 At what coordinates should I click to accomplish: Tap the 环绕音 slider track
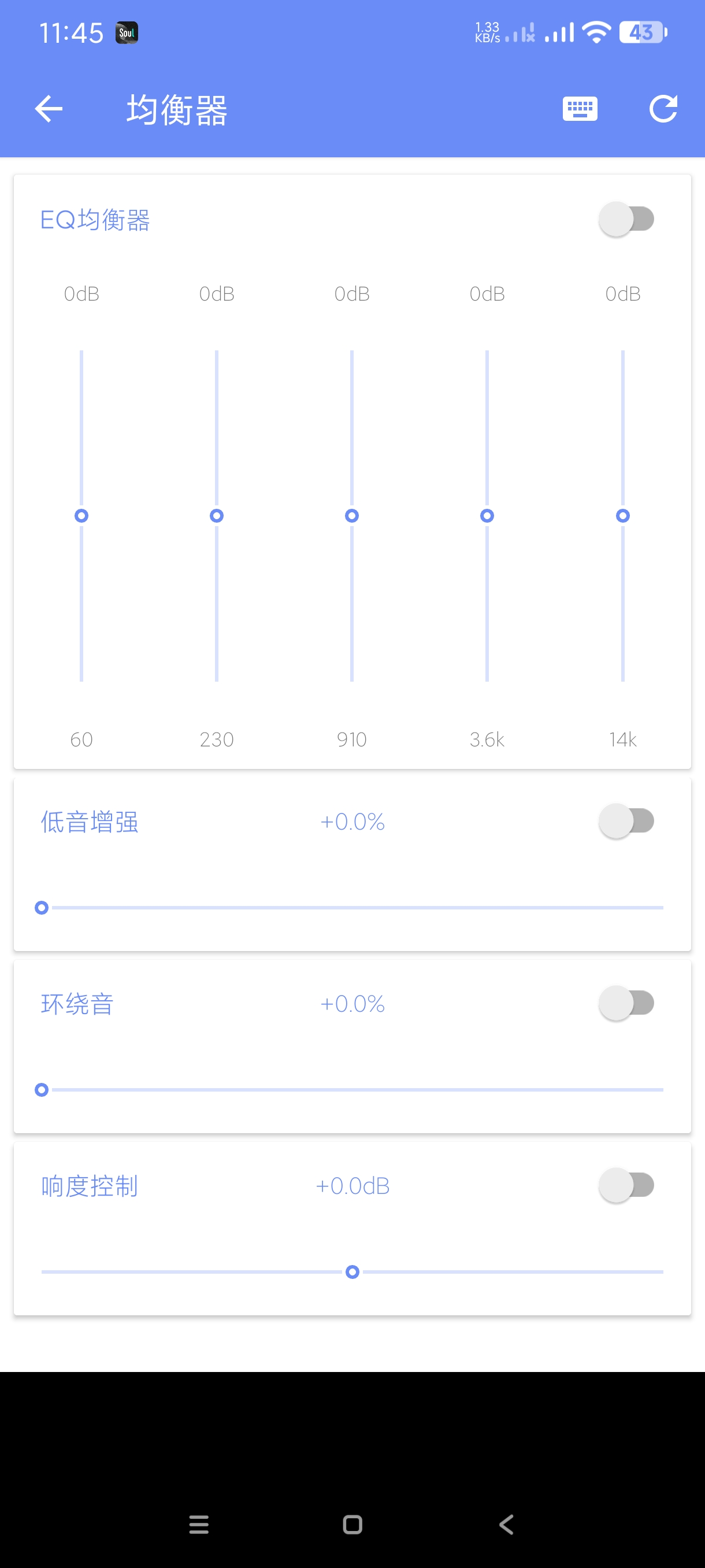tap(353, 1090)
